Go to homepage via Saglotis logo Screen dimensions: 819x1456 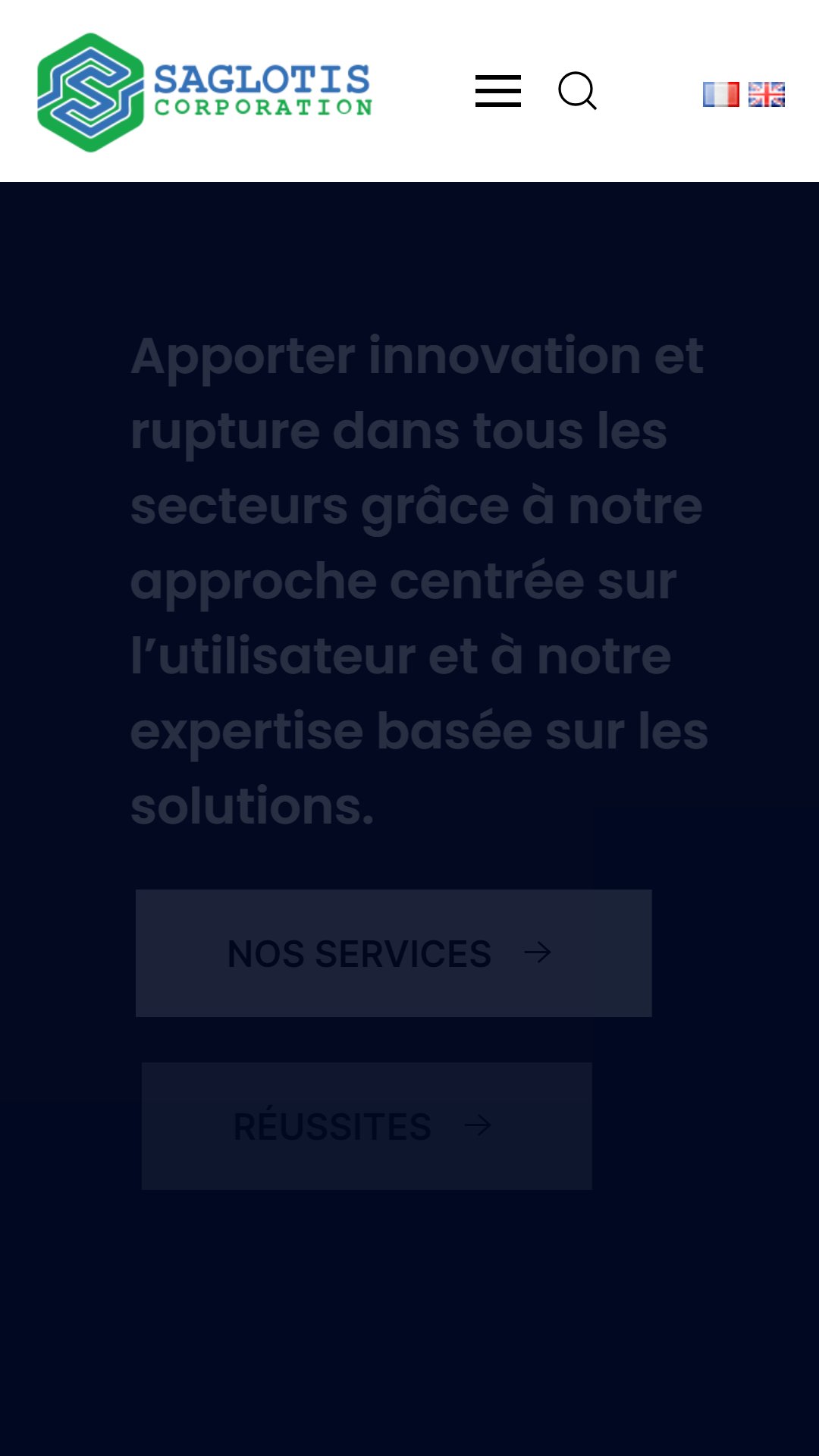click(x=205, y=93)
